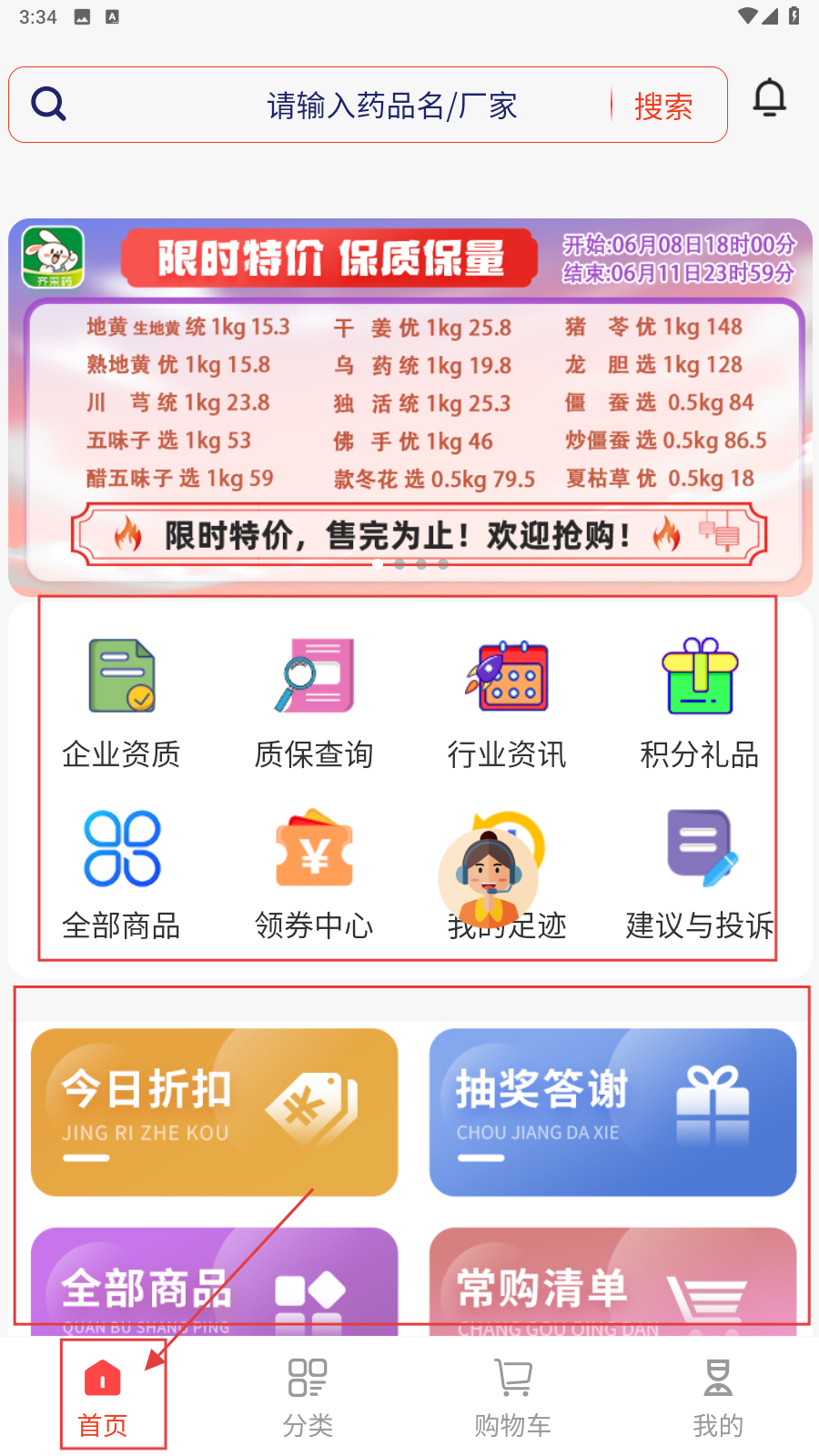819x1456 pixels.
Task: Open 积分礼品 rewards
Action: (x=699, y=703)
